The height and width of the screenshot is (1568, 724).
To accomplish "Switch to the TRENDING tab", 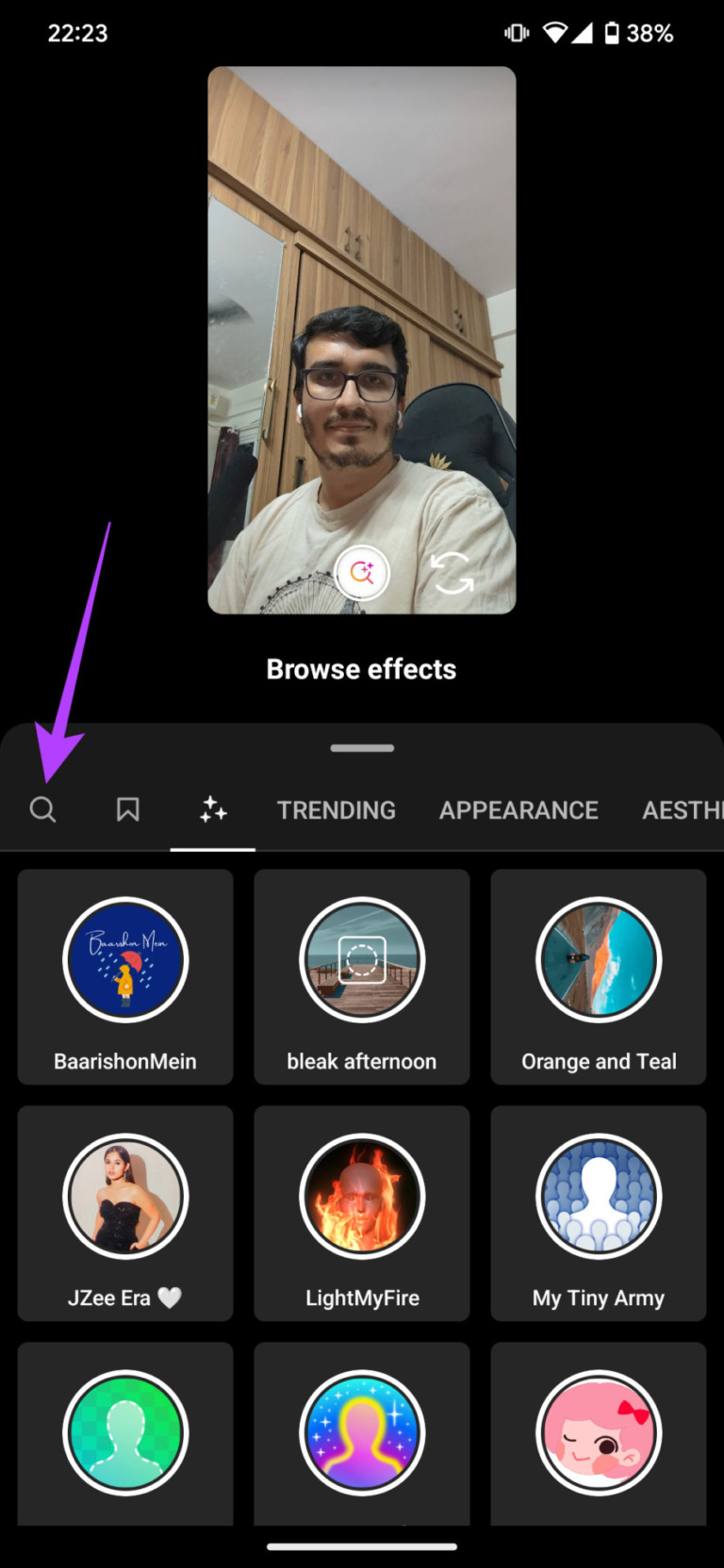I will pyautogui.click(x=336, y=809).
